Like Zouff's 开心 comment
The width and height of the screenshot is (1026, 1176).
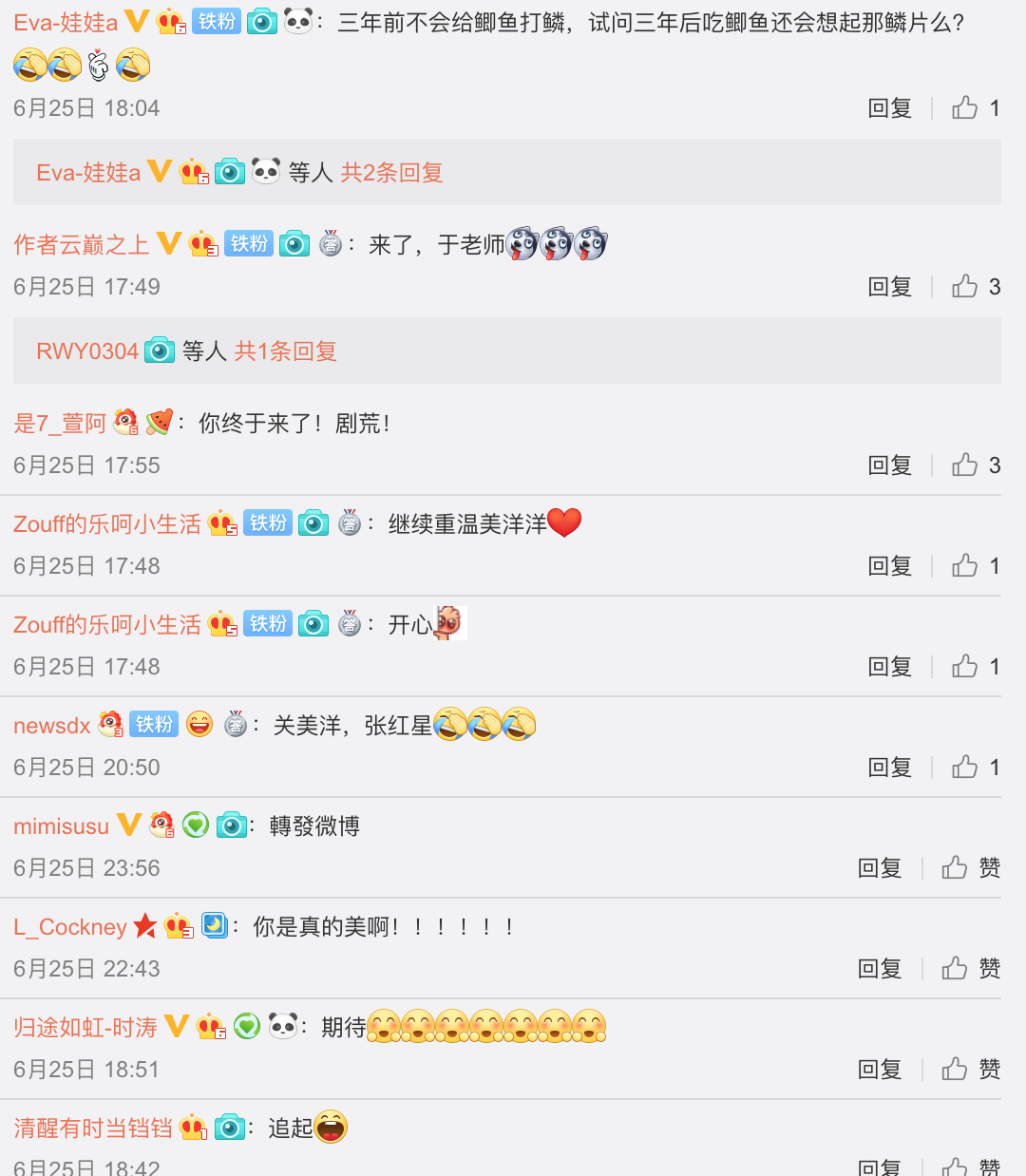965,667
